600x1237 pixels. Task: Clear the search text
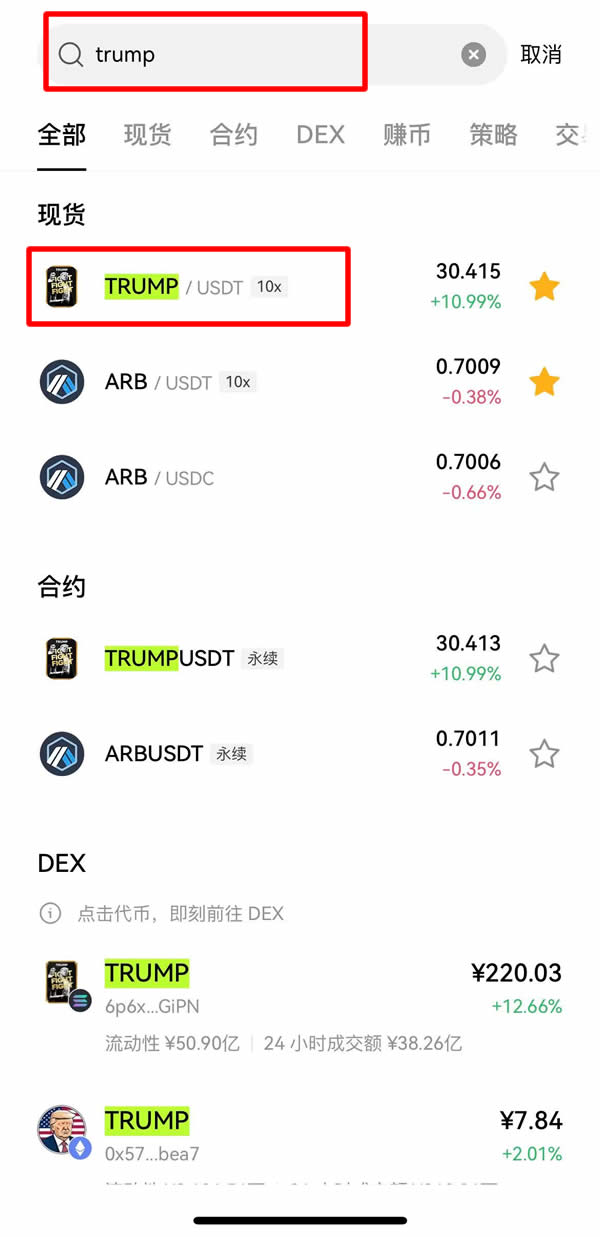coord(474,55)
